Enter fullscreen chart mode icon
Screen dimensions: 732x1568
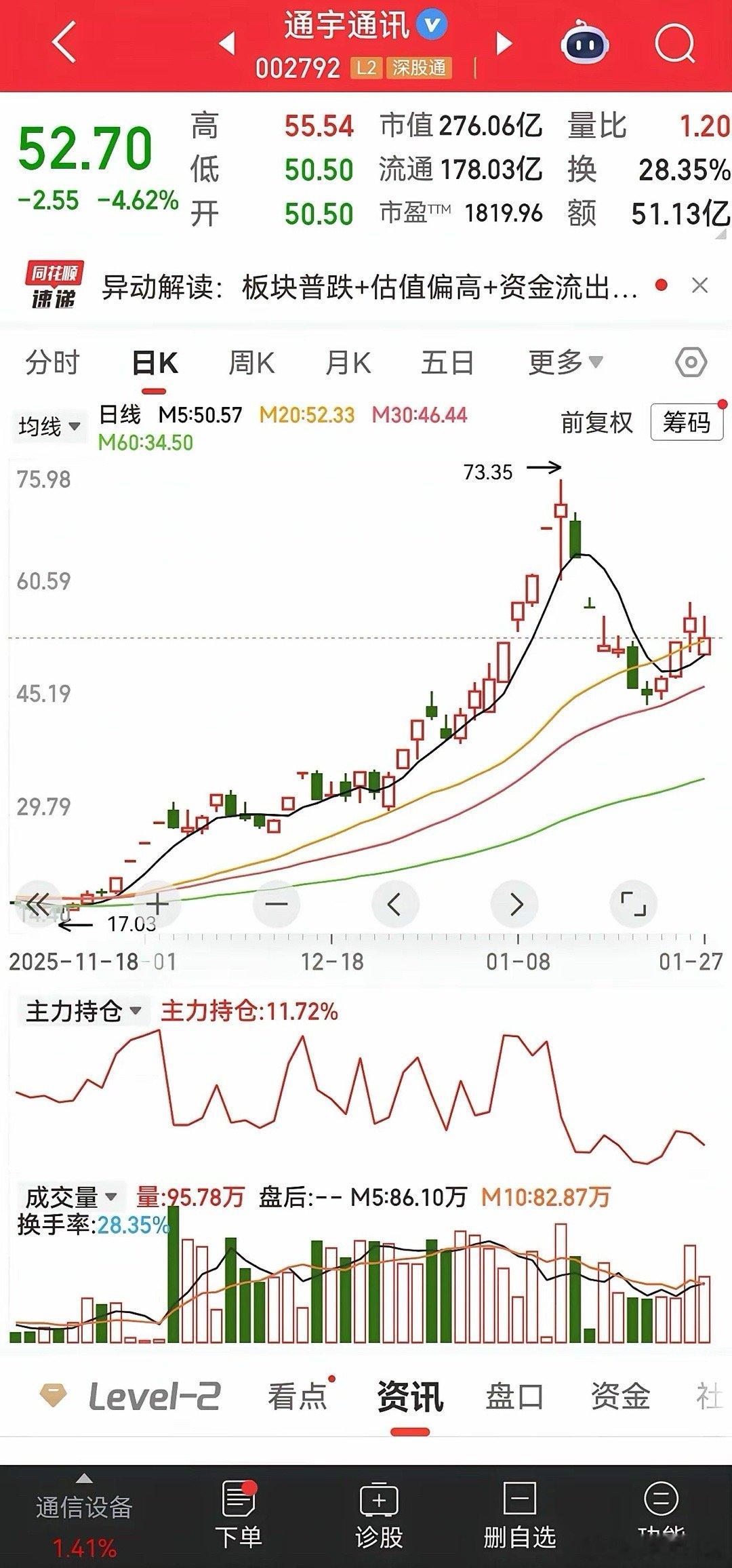(x=635, y=902)
